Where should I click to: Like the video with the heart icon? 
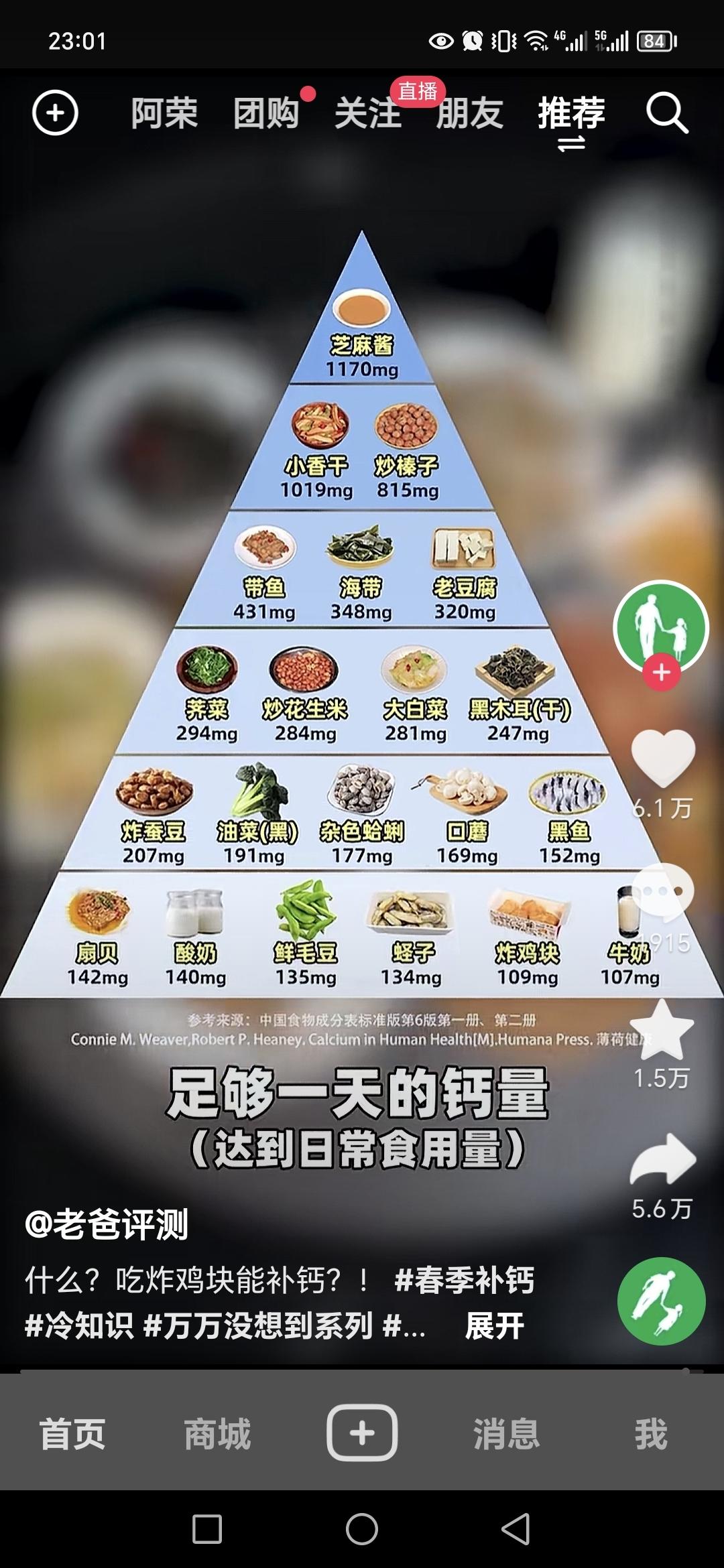(x=664, y=757)
